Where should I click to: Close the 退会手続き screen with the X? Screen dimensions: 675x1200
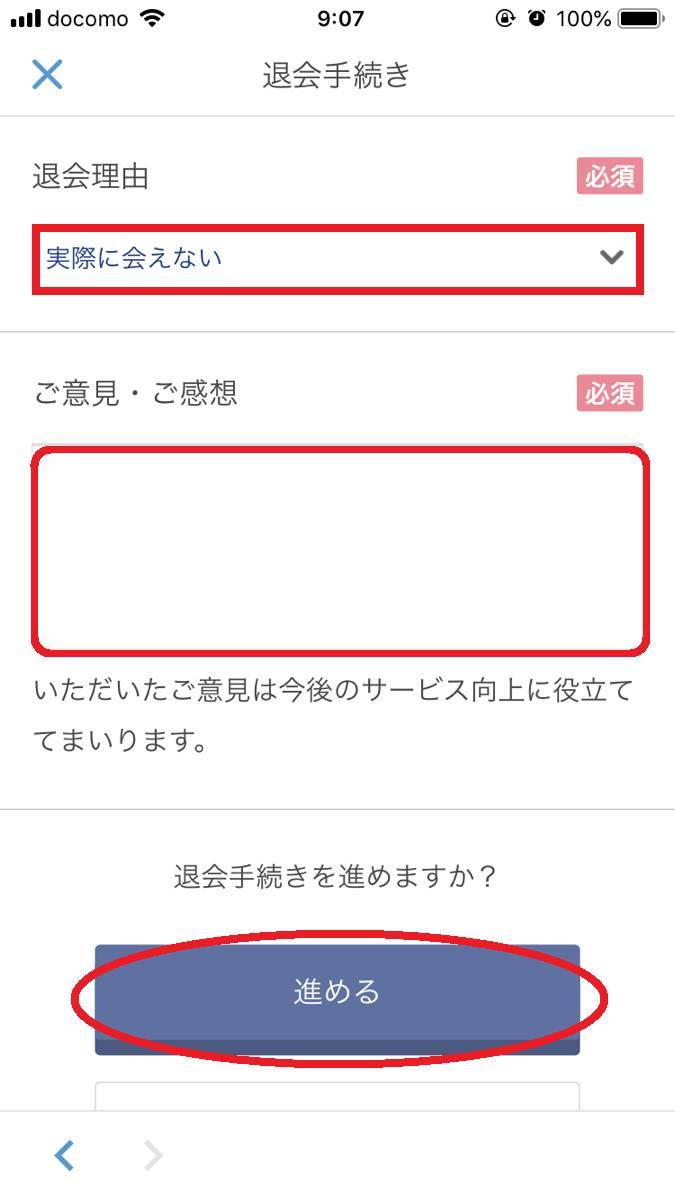(x=47, y=75)
